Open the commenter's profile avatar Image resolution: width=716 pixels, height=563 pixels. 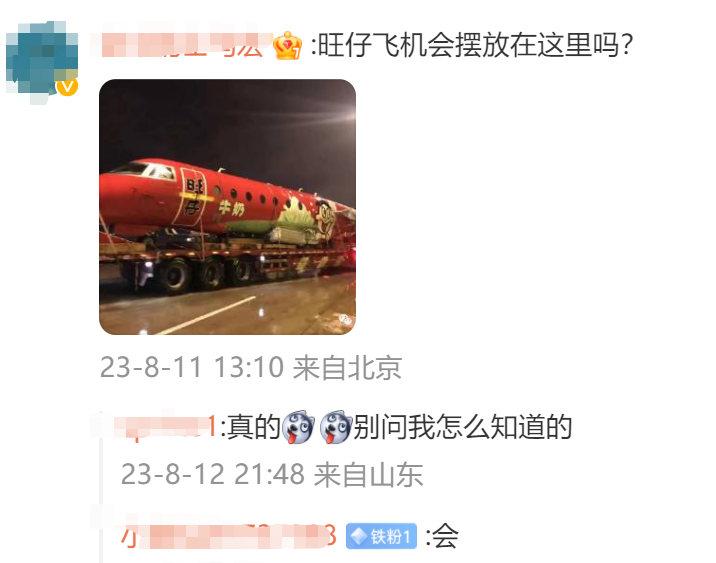point(41,59)
